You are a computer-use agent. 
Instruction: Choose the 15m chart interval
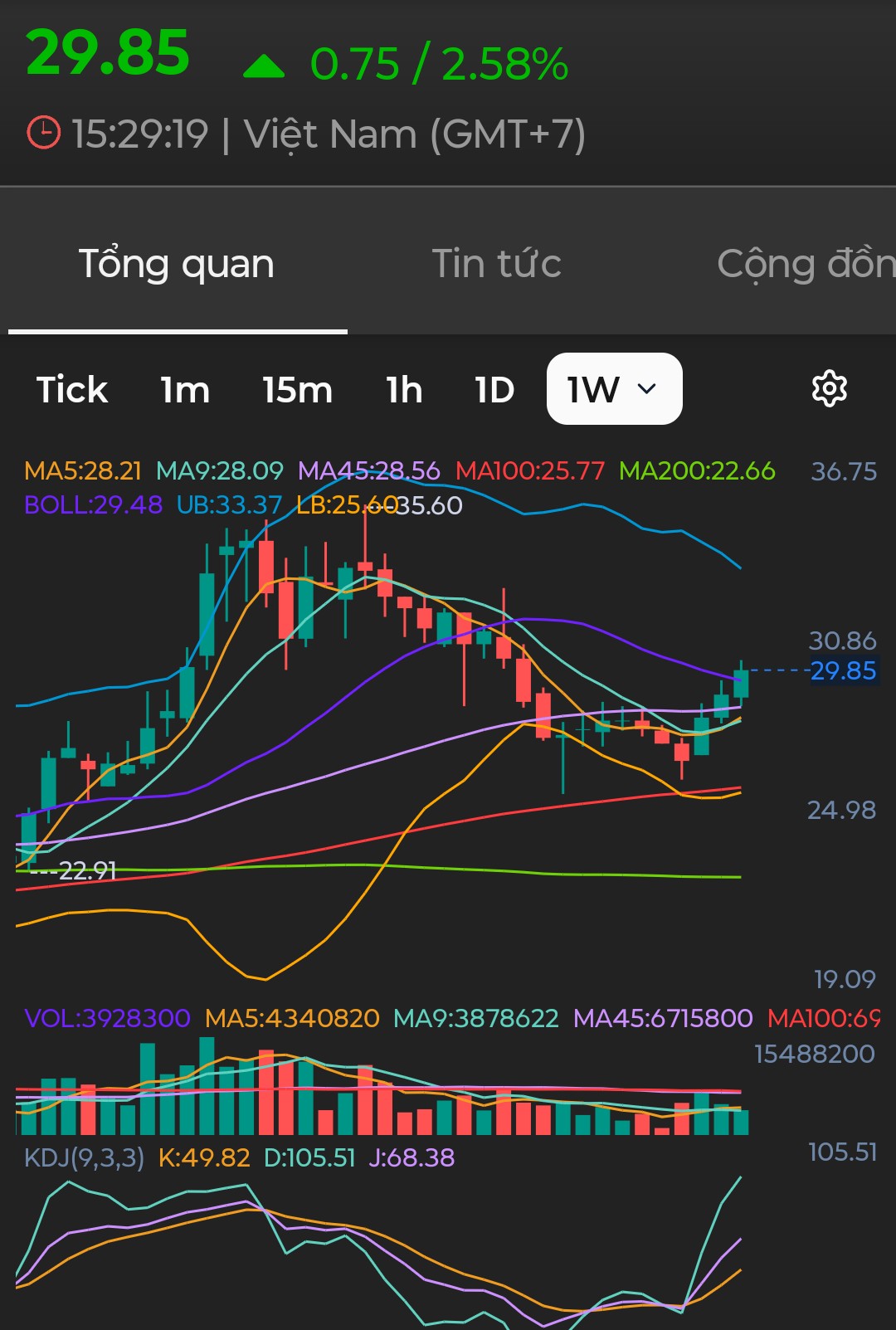(x=297, y=390)
